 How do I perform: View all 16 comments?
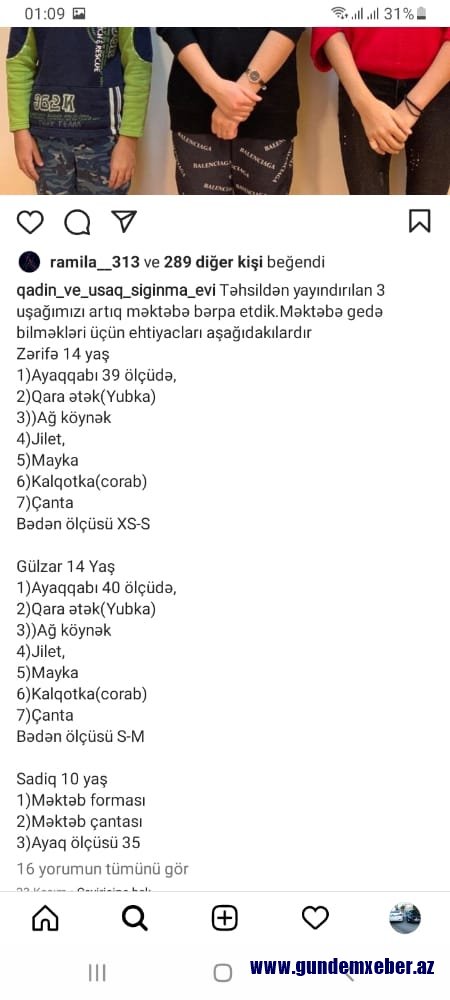click(103, 869)
